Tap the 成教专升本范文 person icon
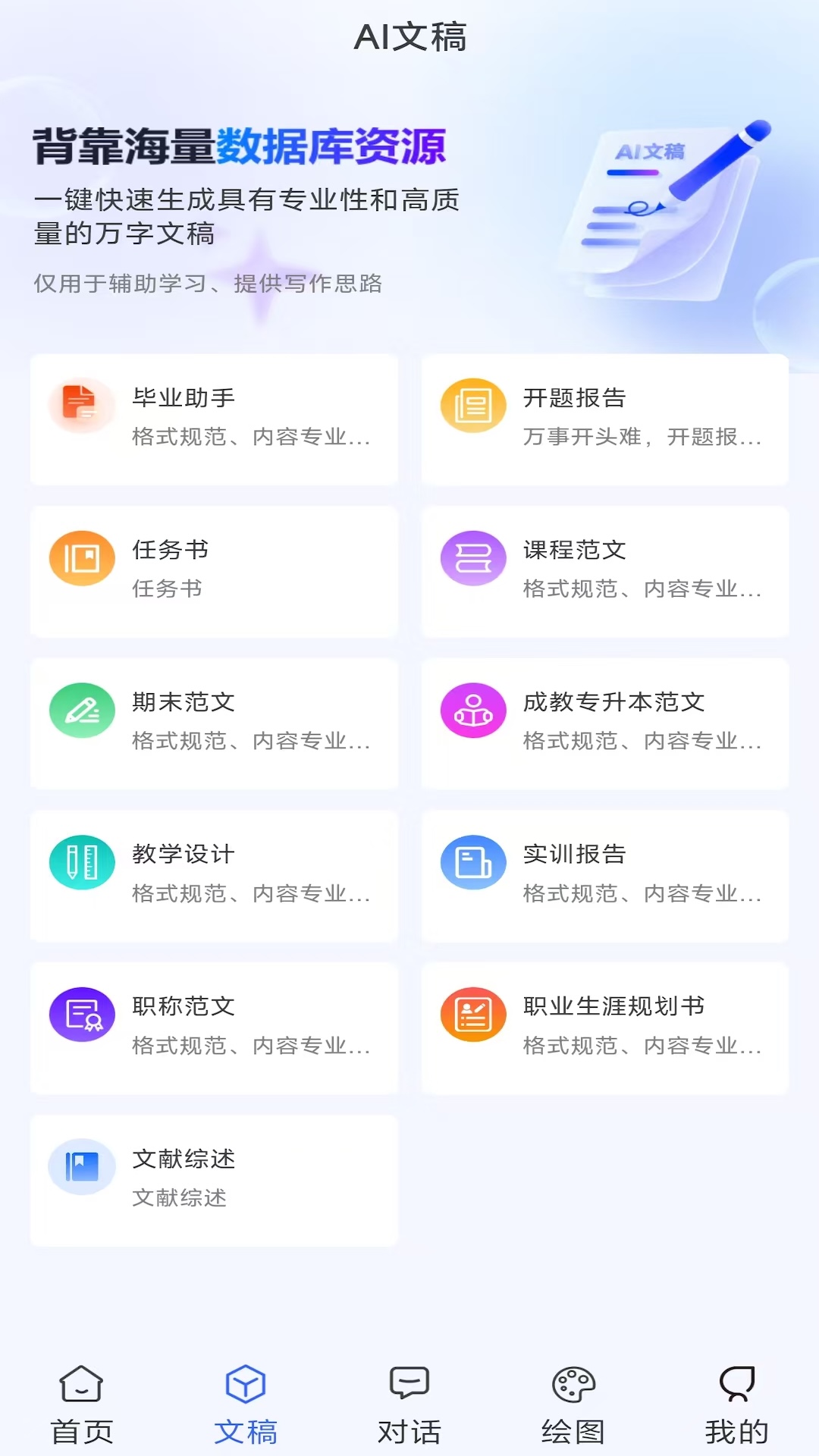819x1456 pixels. pyautogui.click(x=472, y=710)
